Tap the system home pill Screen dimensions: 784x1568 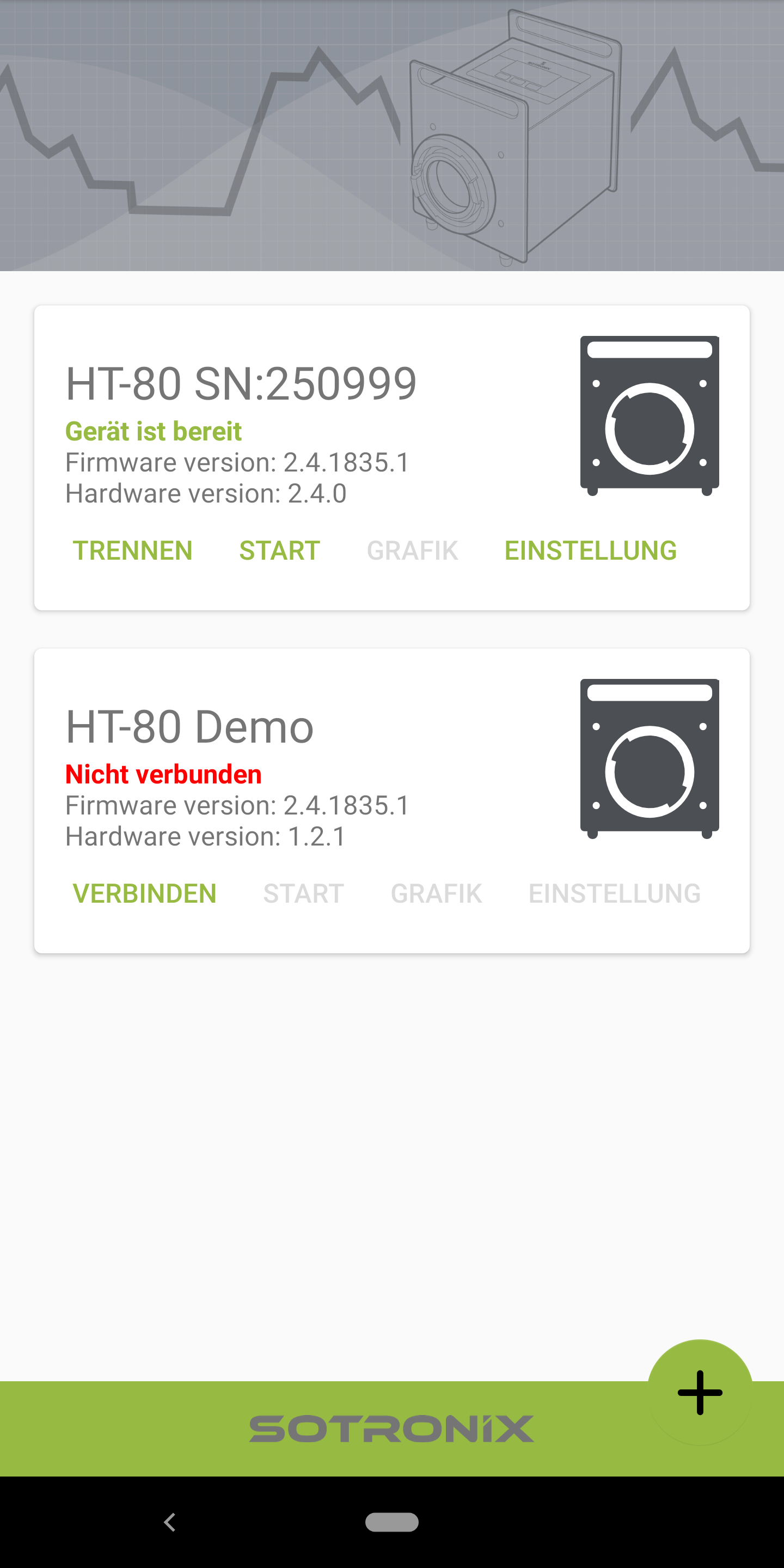(392, 1522)
